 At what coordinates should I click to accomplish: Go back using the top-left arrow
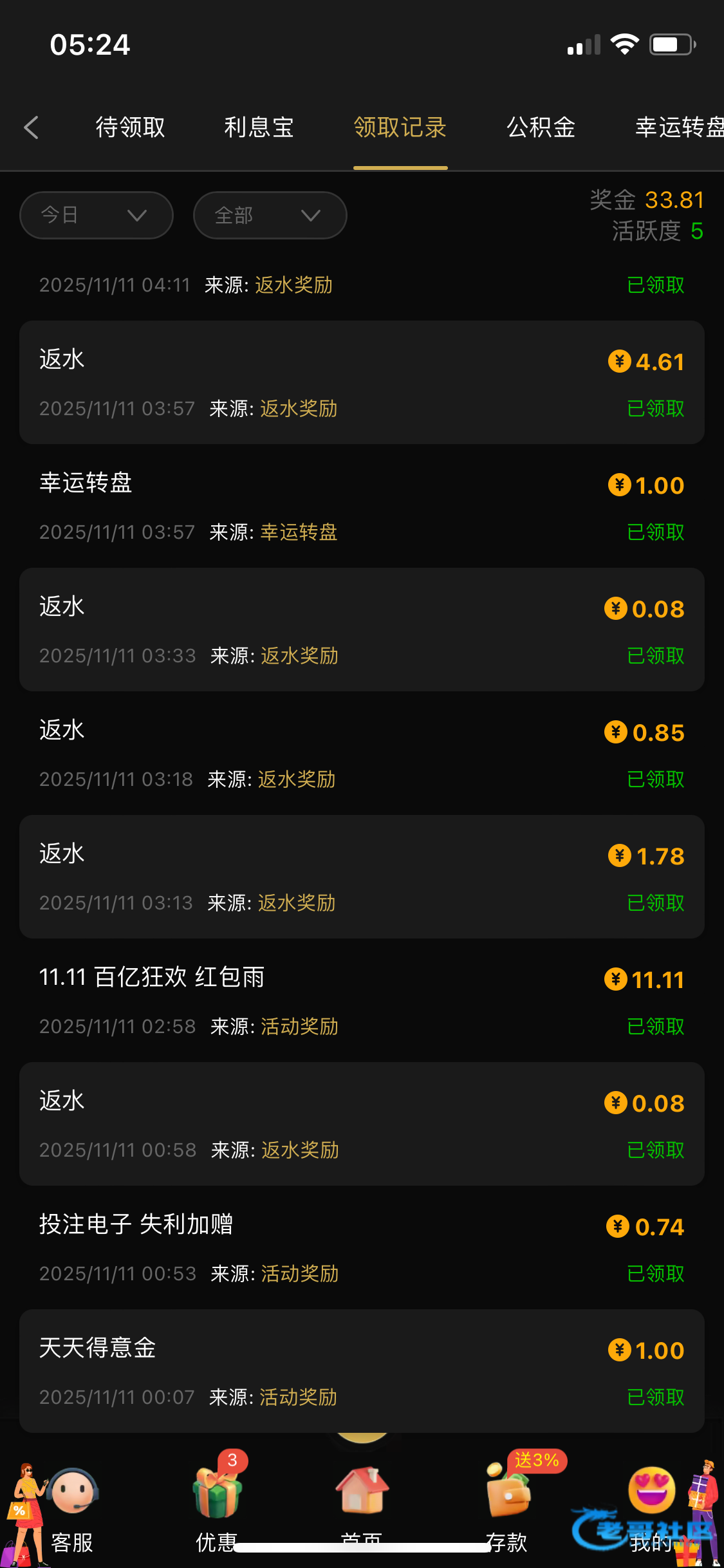[32, 127]
